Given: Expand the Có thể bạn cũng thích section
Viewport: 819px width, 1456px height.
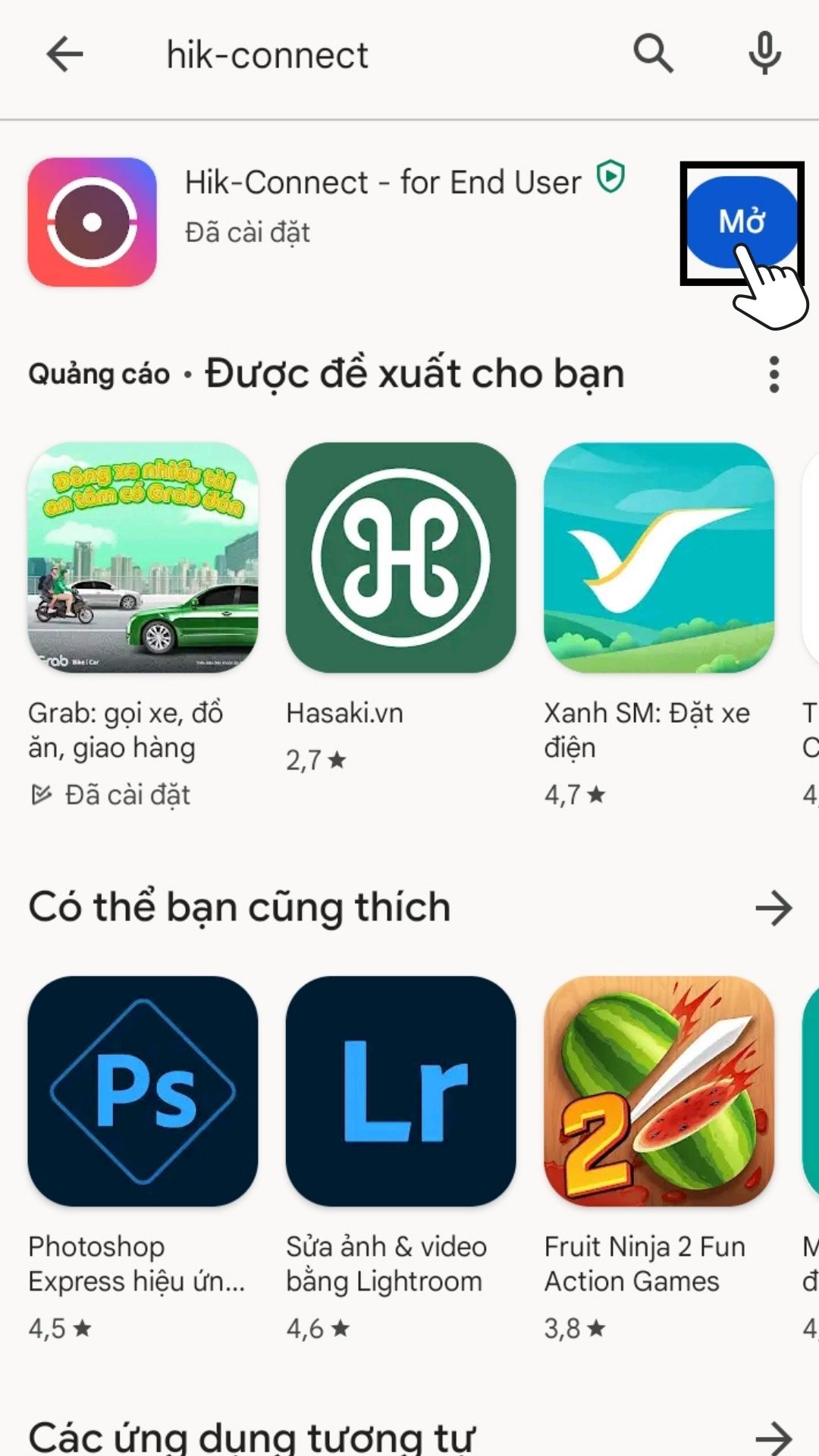Looking at the screenshot, I should 773,908.
